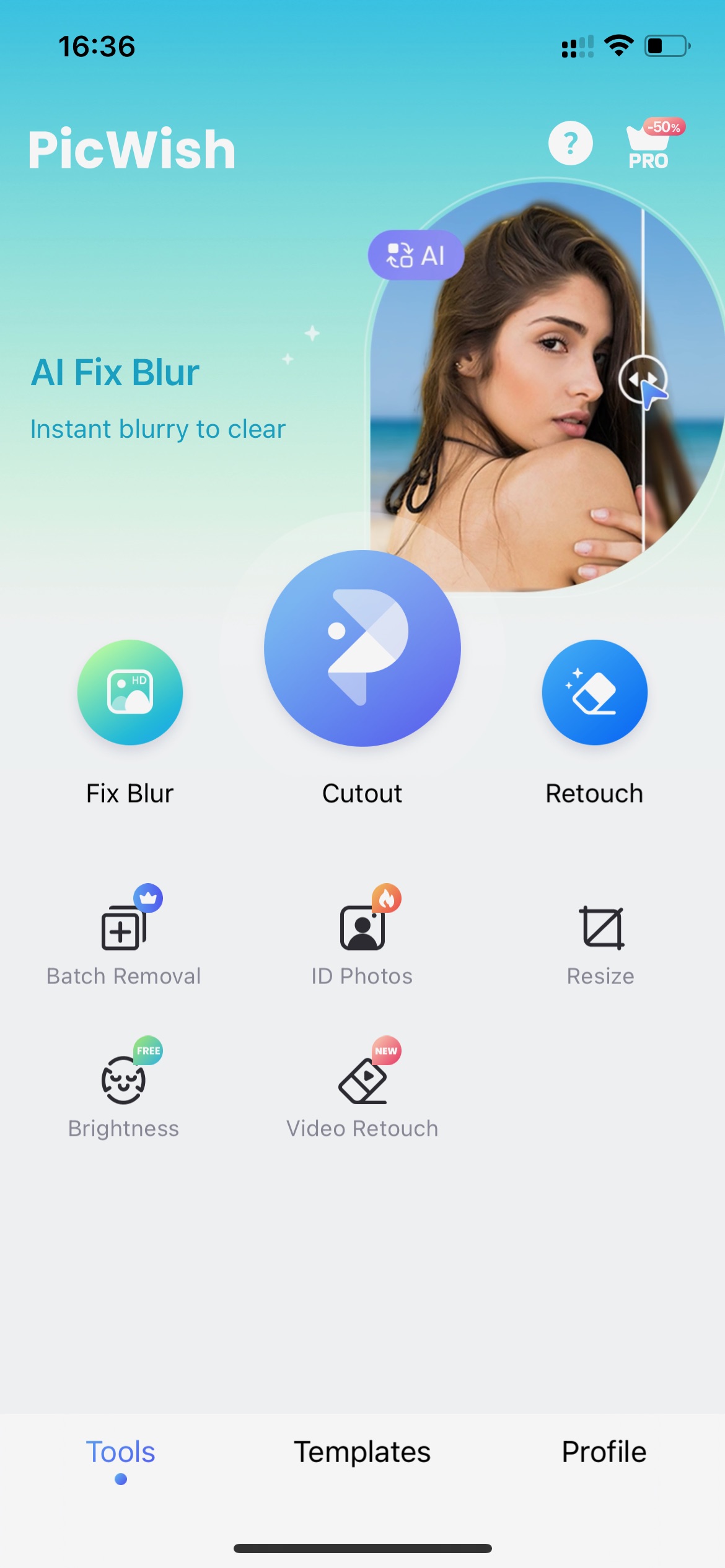
Task: Open the help question mark icon
Action: tap(570, 143)
